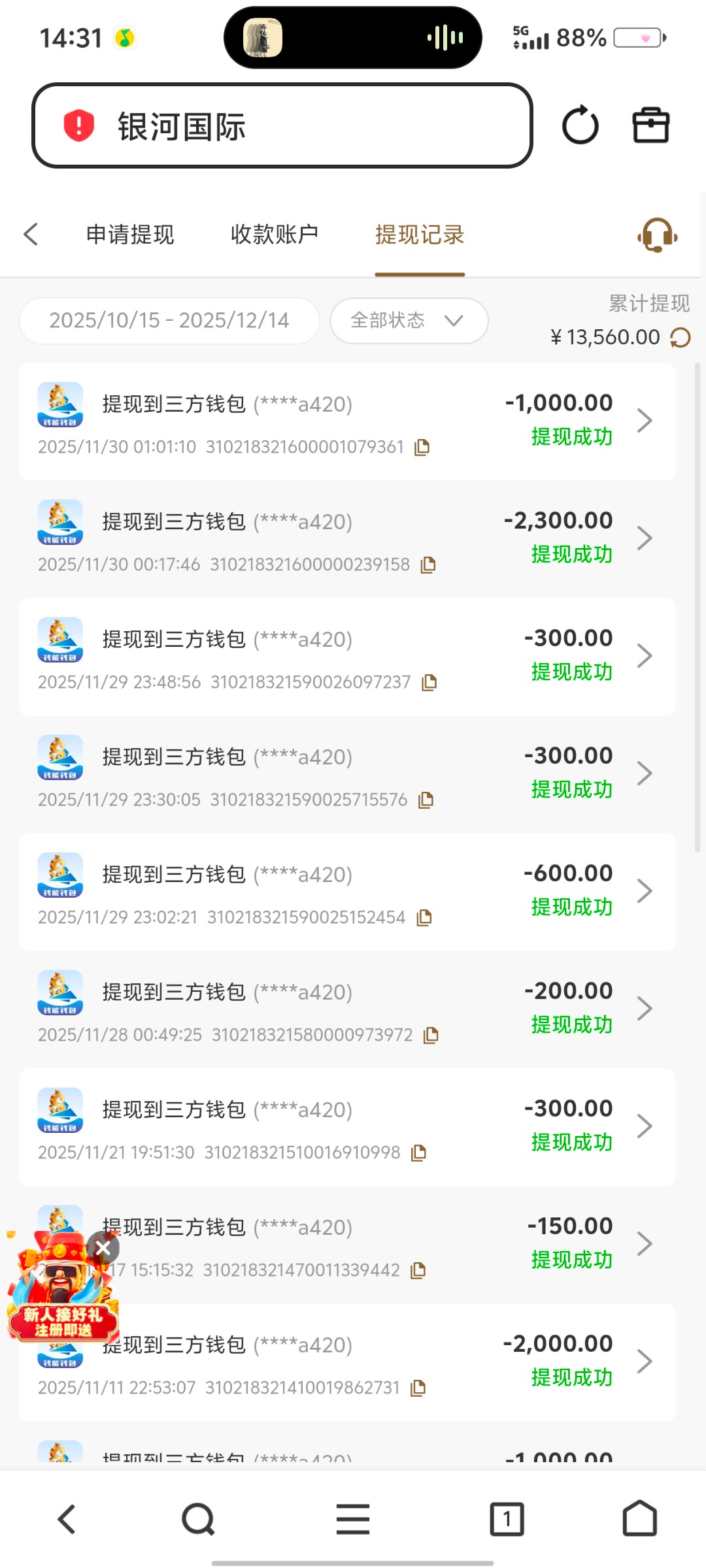
Task: Open the date range selector
Action: tap(169, 320)
